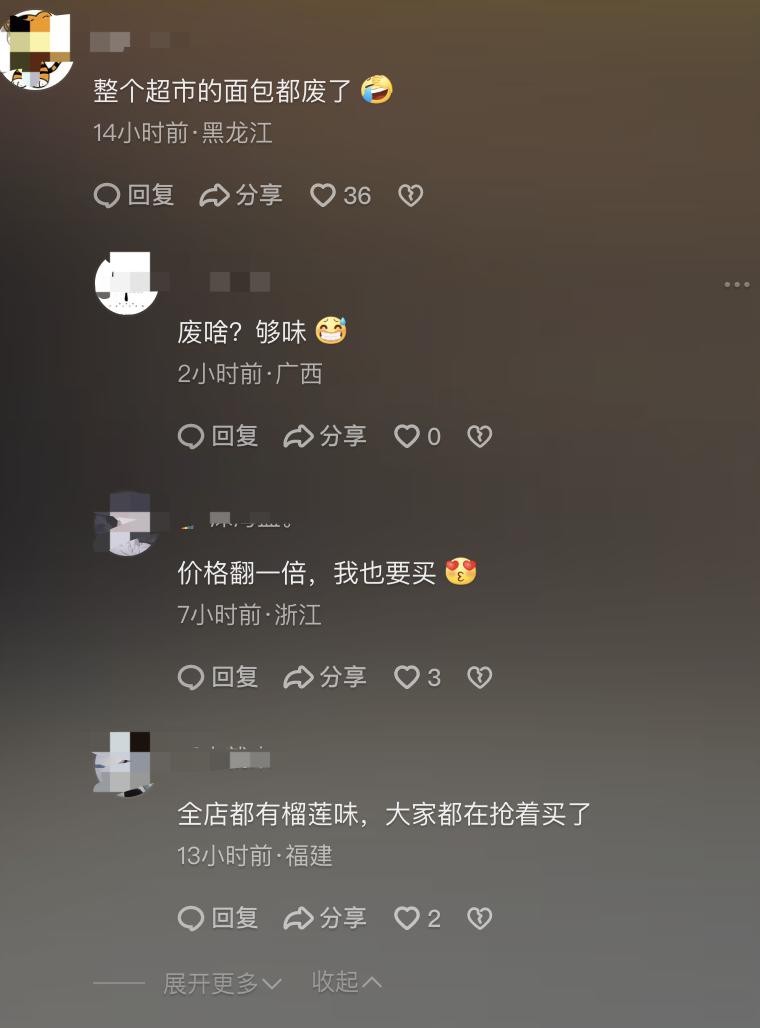Image resolution: width=760 pixels, height=1028 pixels.
Task: Share the comment 整个超市的面包都废了
Action: click(241, 195)
